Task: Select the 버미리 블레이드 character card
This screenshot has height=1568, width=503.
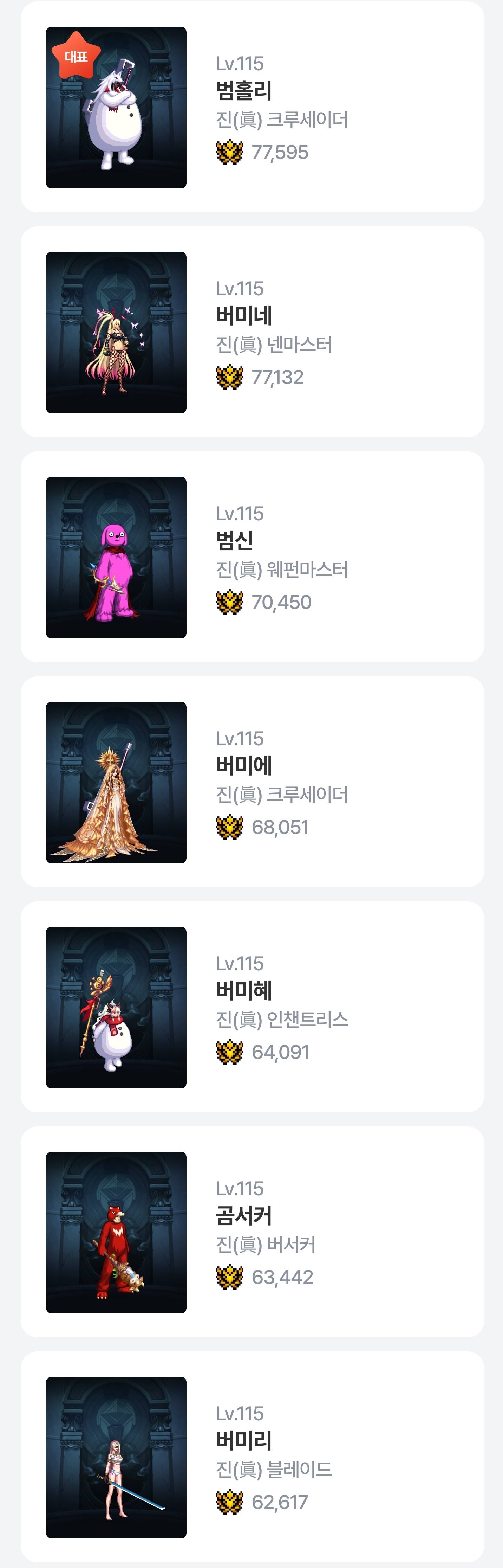Action: pos(252,1457)
